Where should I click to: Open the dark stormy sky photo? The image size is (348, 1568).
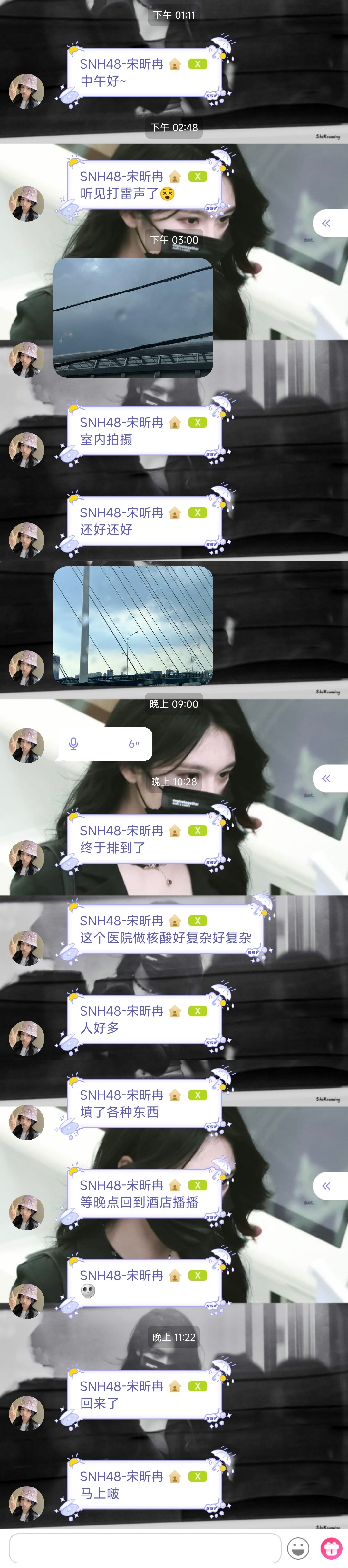[x=133, y=318]
